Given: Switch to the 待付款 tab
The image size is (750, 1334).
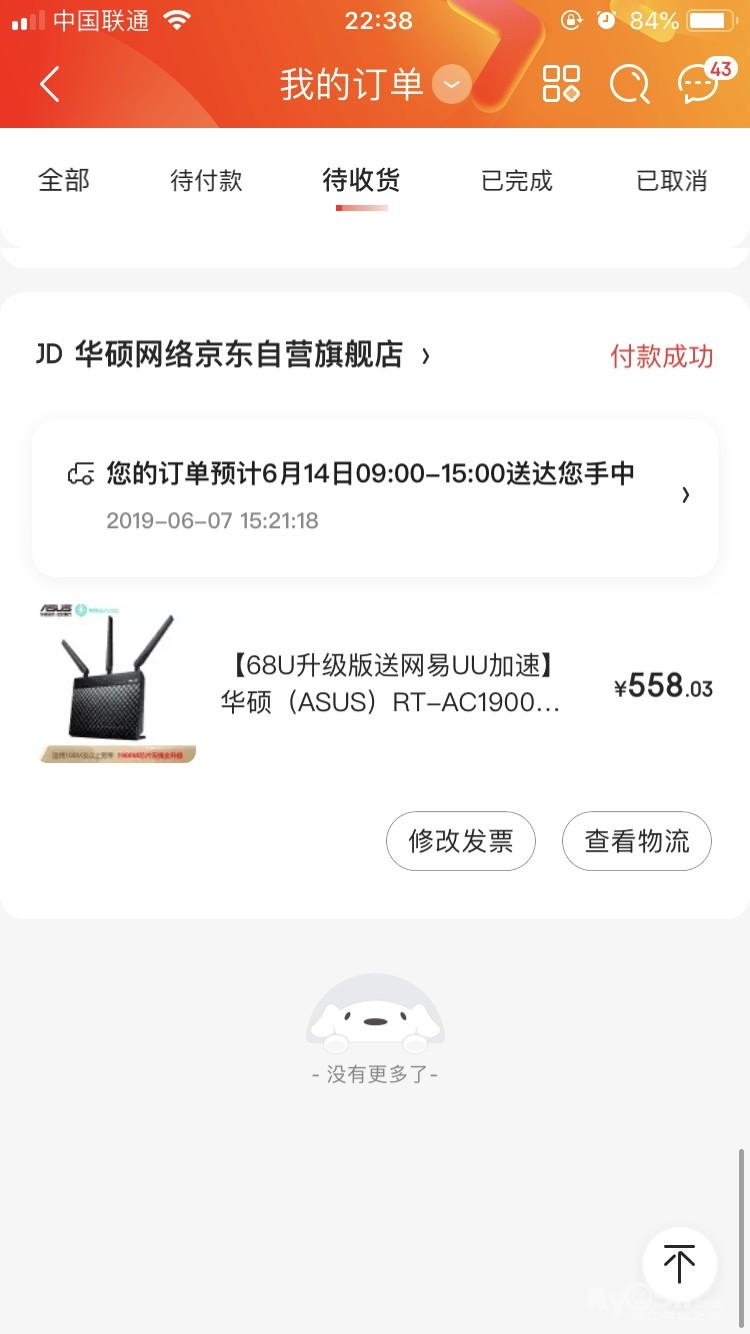Looking at the screenshot, I should pos(206,181).
